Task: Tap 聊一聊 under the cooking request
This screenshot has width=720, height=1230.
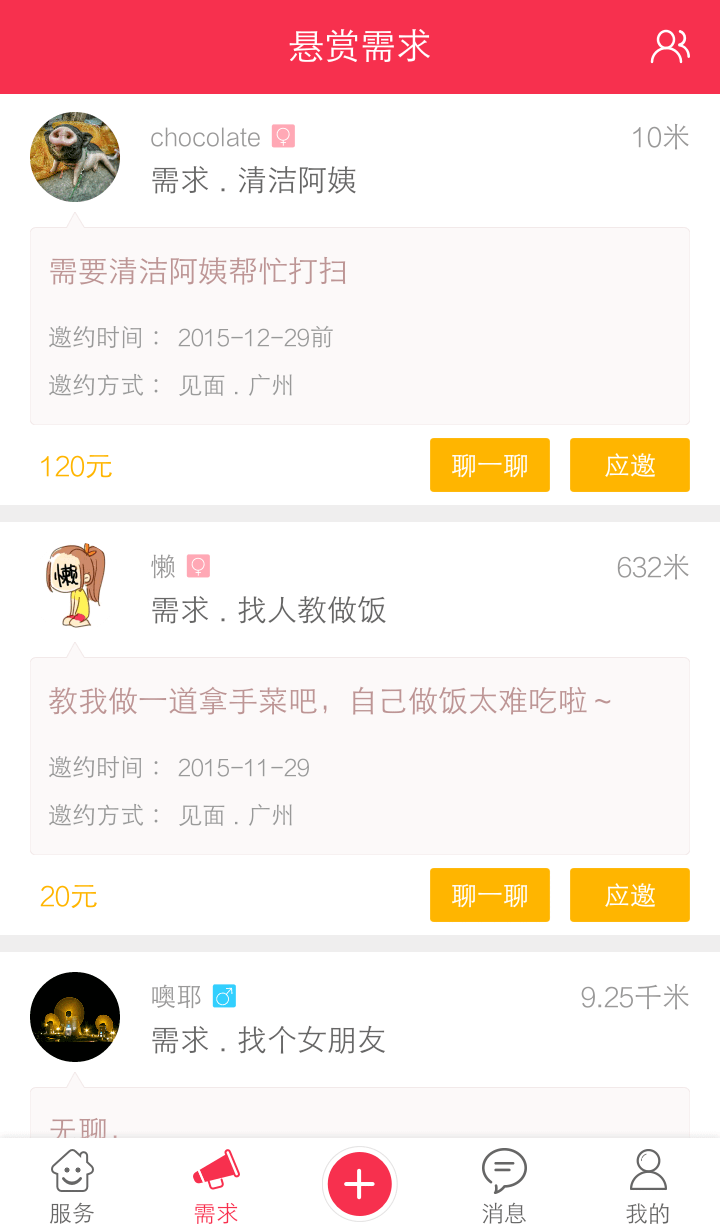Action: 489,895
